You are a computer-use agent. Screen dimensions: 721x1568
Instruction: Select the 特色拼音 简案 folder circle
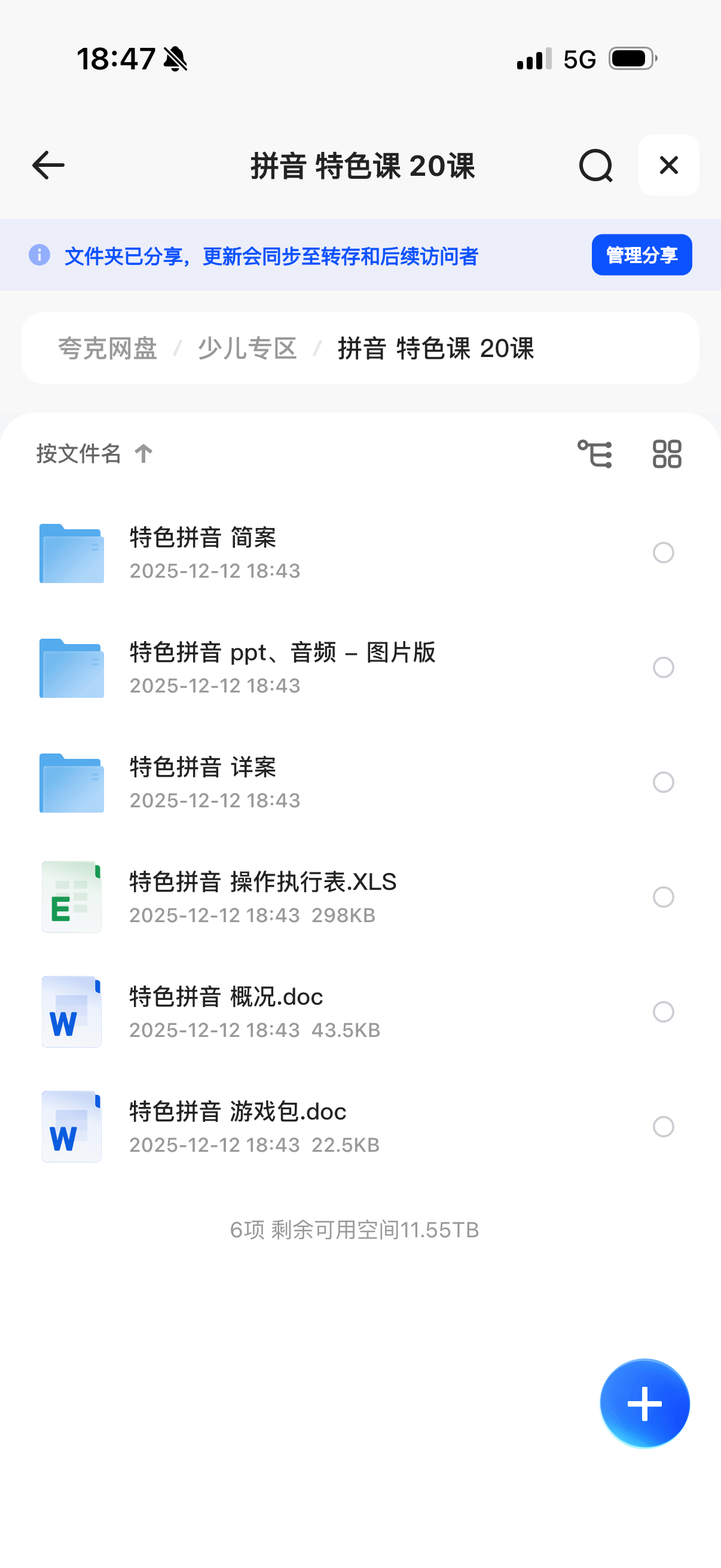coord(663,553)
